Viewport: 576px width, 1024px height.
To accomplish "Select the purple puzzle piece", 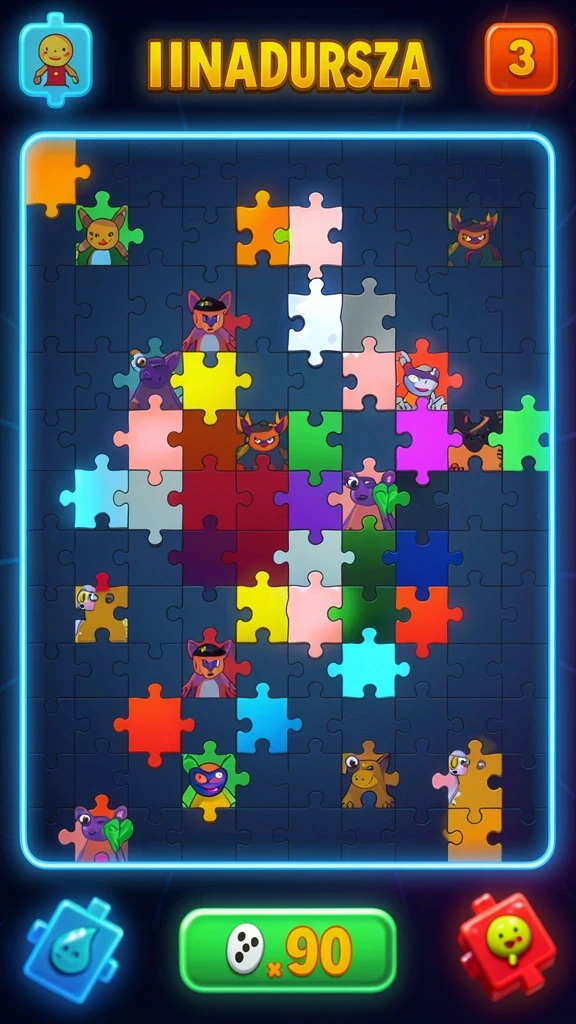I will coord(312,500).
